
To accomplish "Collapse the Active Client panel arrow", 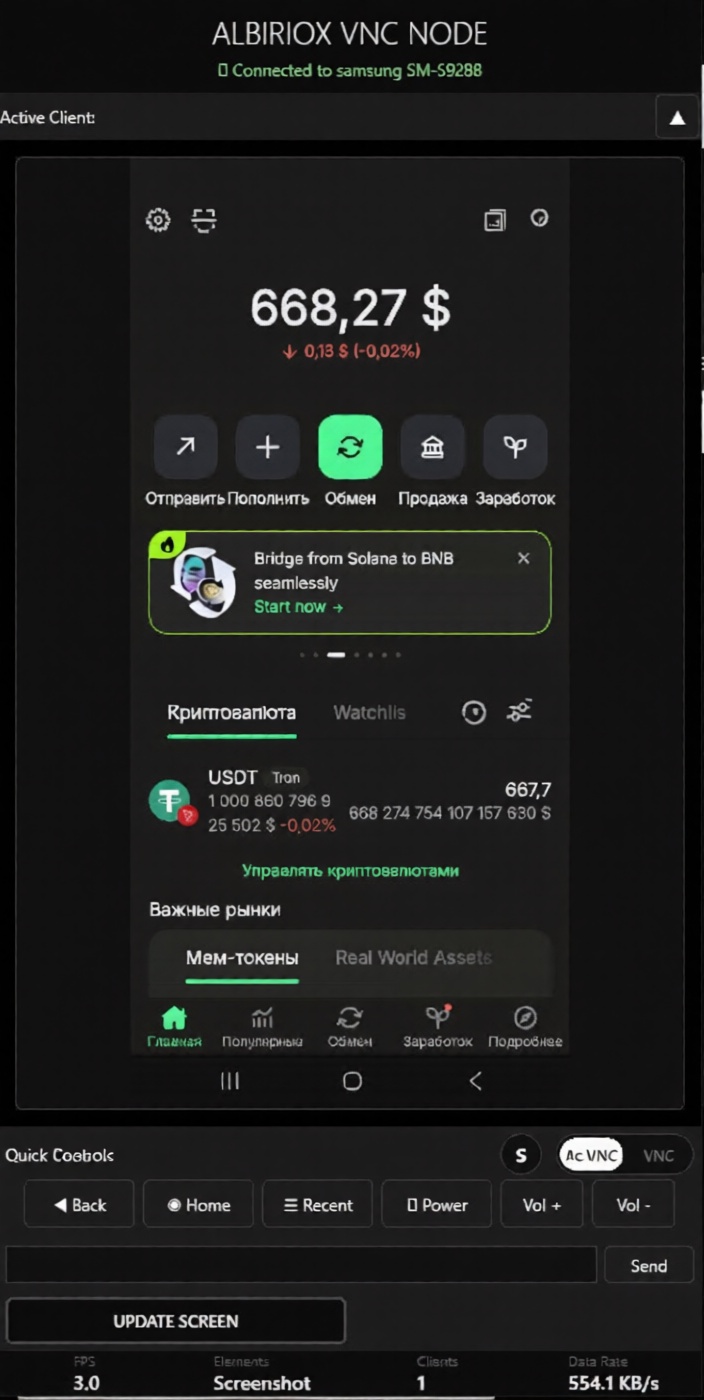I will point(677,117).
